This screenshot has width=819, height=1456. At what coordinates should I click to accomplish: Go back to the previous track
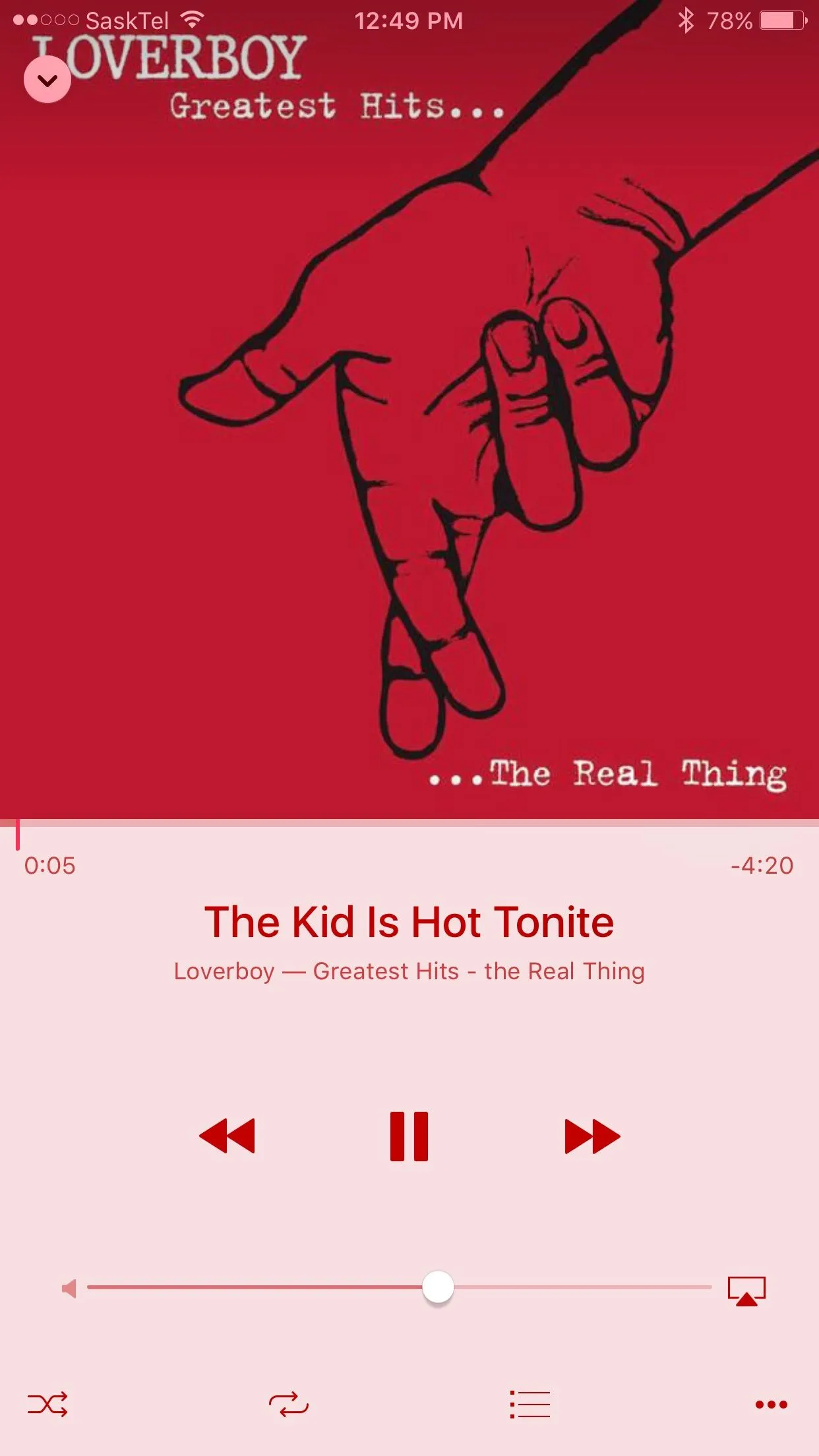227,1136
